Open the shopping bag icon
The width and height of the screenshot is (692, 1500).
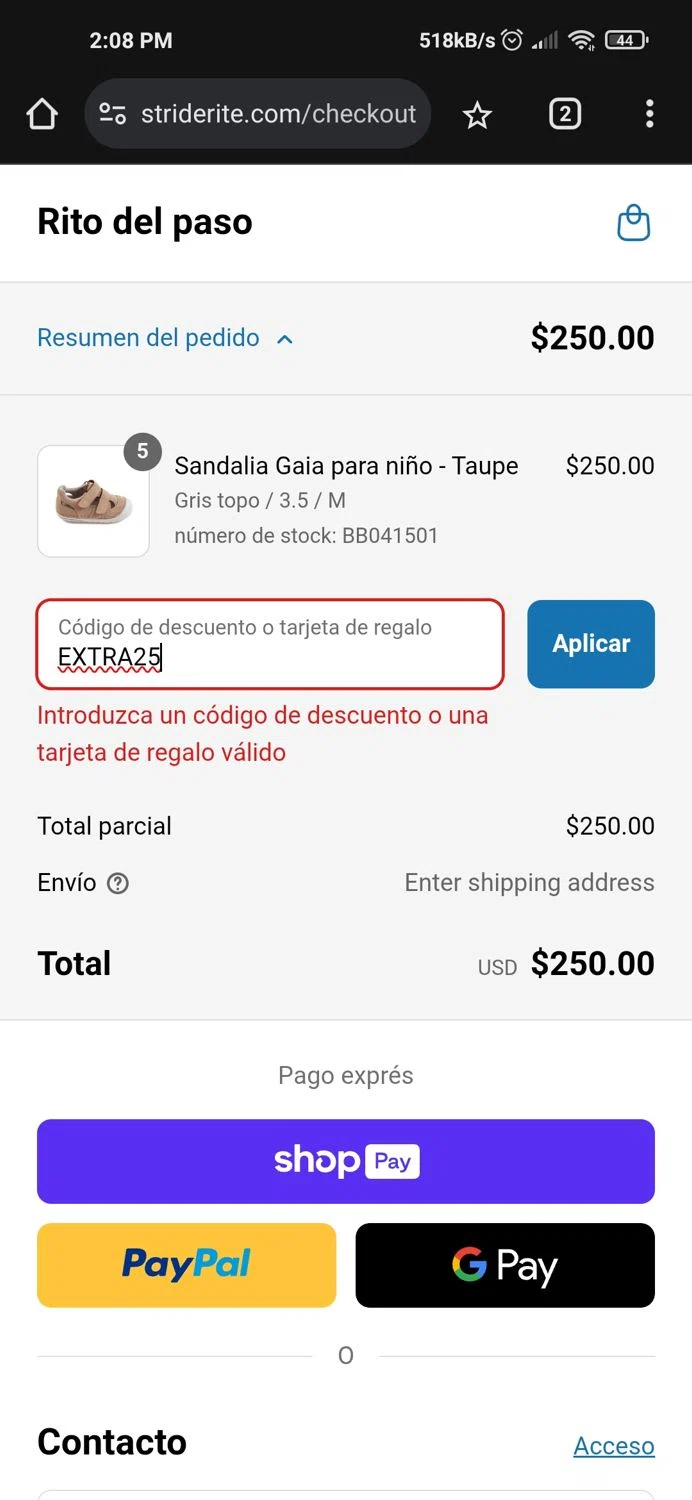pyautogui.click(x=634, y=223)
